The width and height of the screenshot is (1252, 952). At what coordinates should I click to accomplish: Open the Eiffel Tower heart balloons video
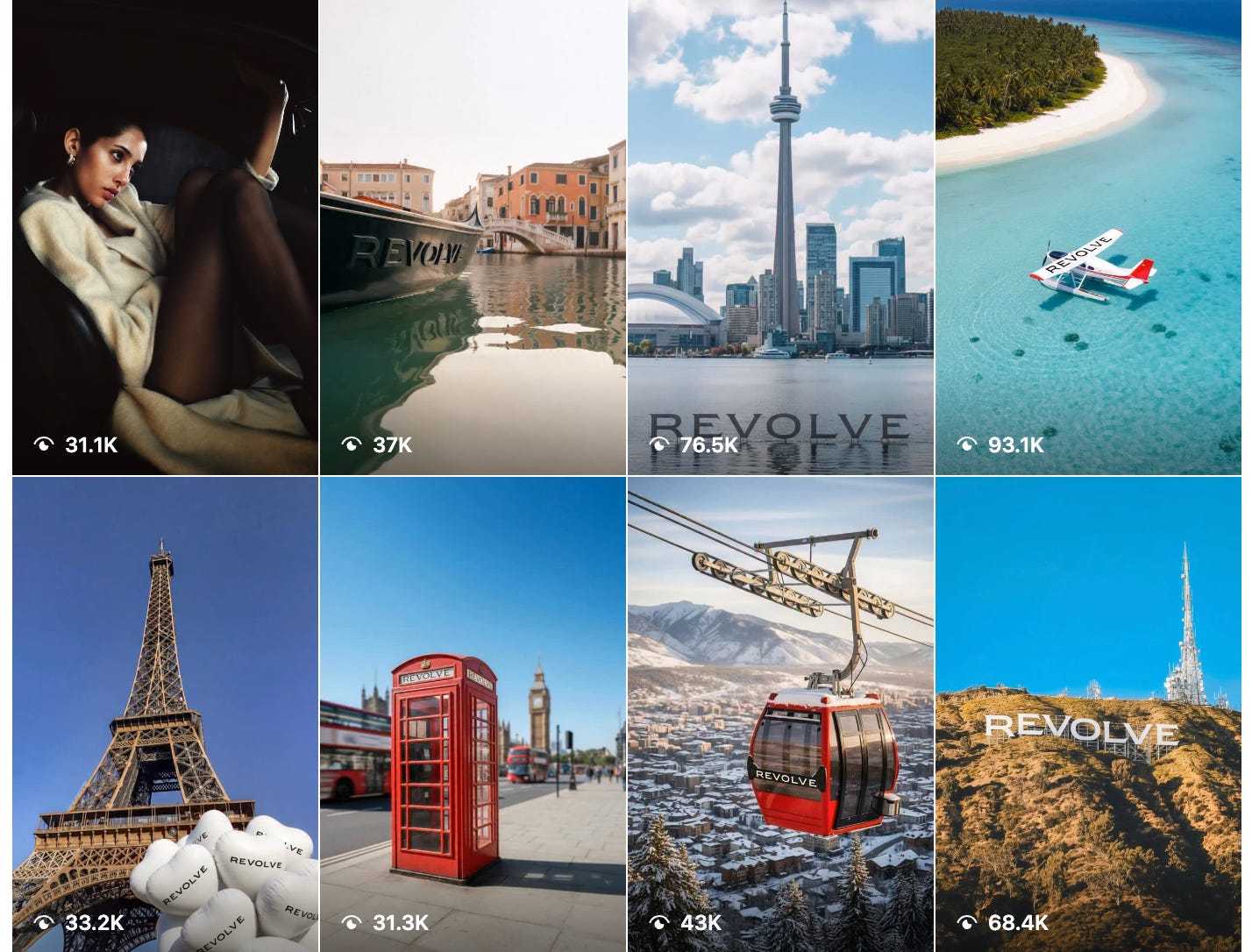pos(165,714)
